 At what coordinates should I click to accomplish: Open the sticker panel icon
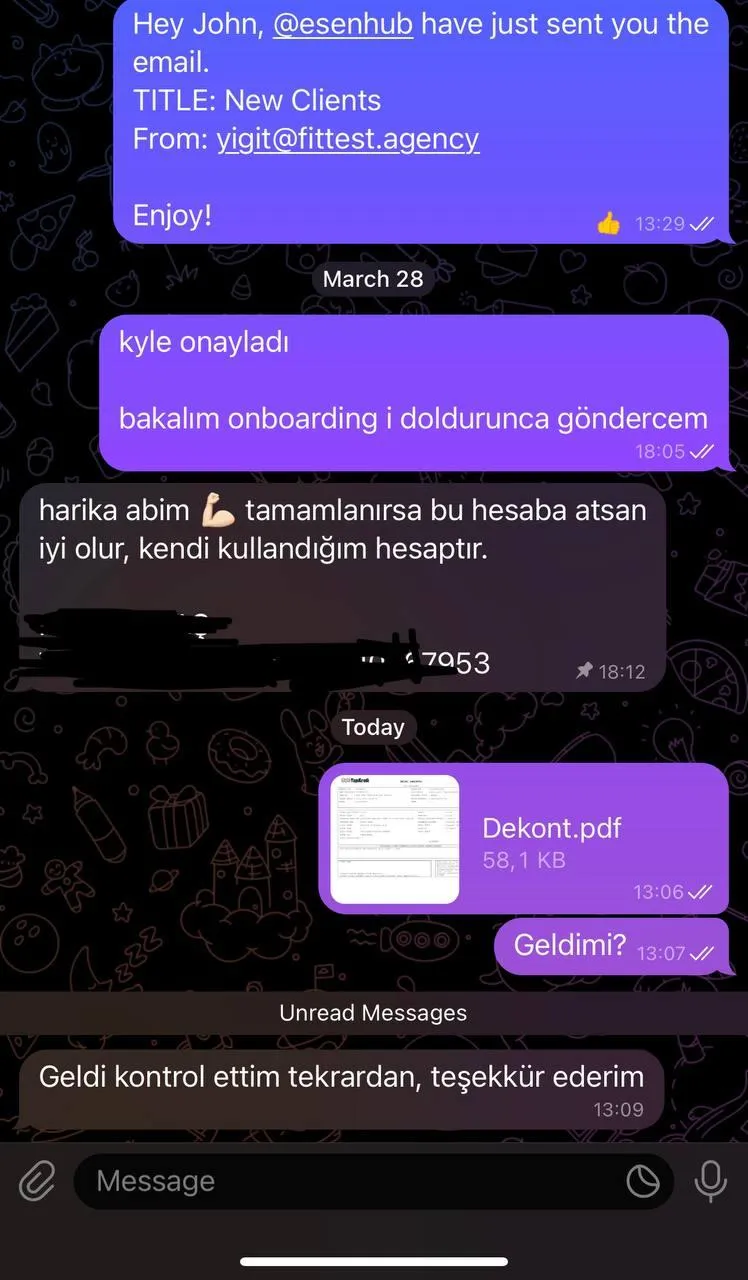tap(643, 1181)
